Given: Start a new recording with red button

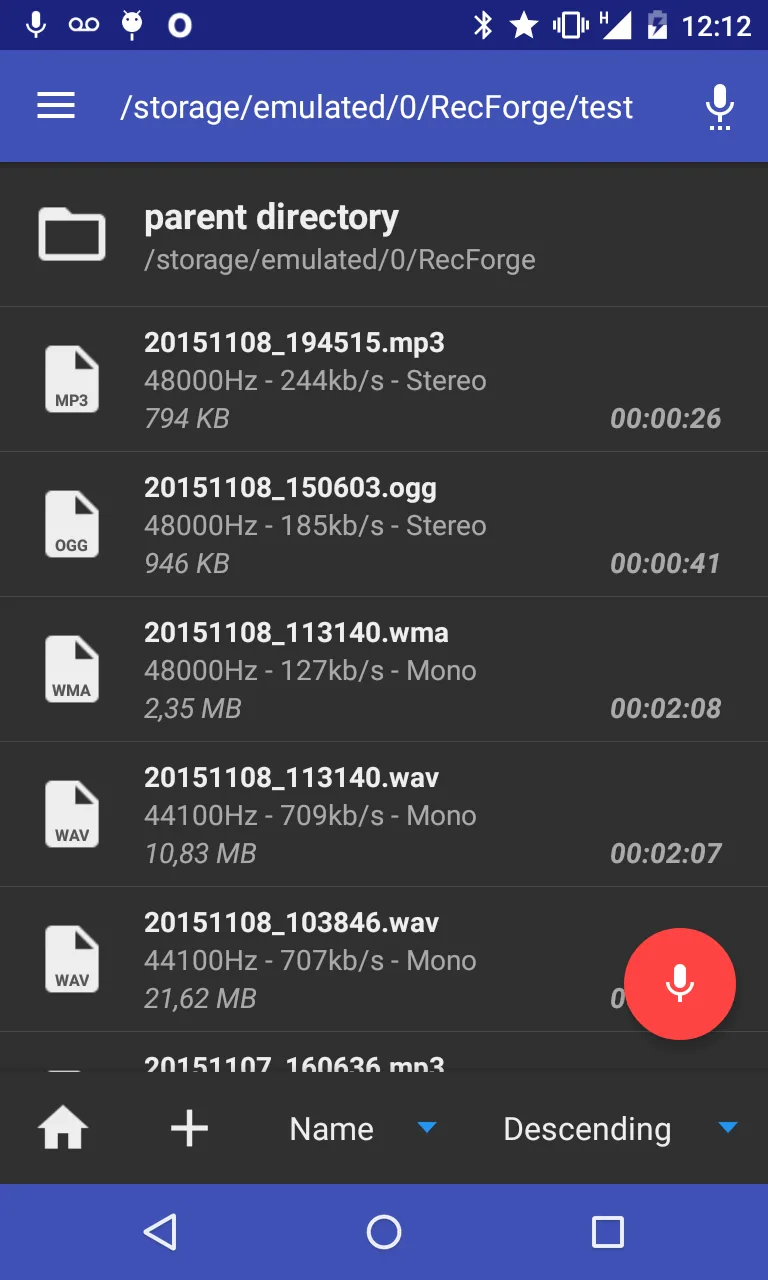Looking at the screenshot, I should click(x=680, y=984).
